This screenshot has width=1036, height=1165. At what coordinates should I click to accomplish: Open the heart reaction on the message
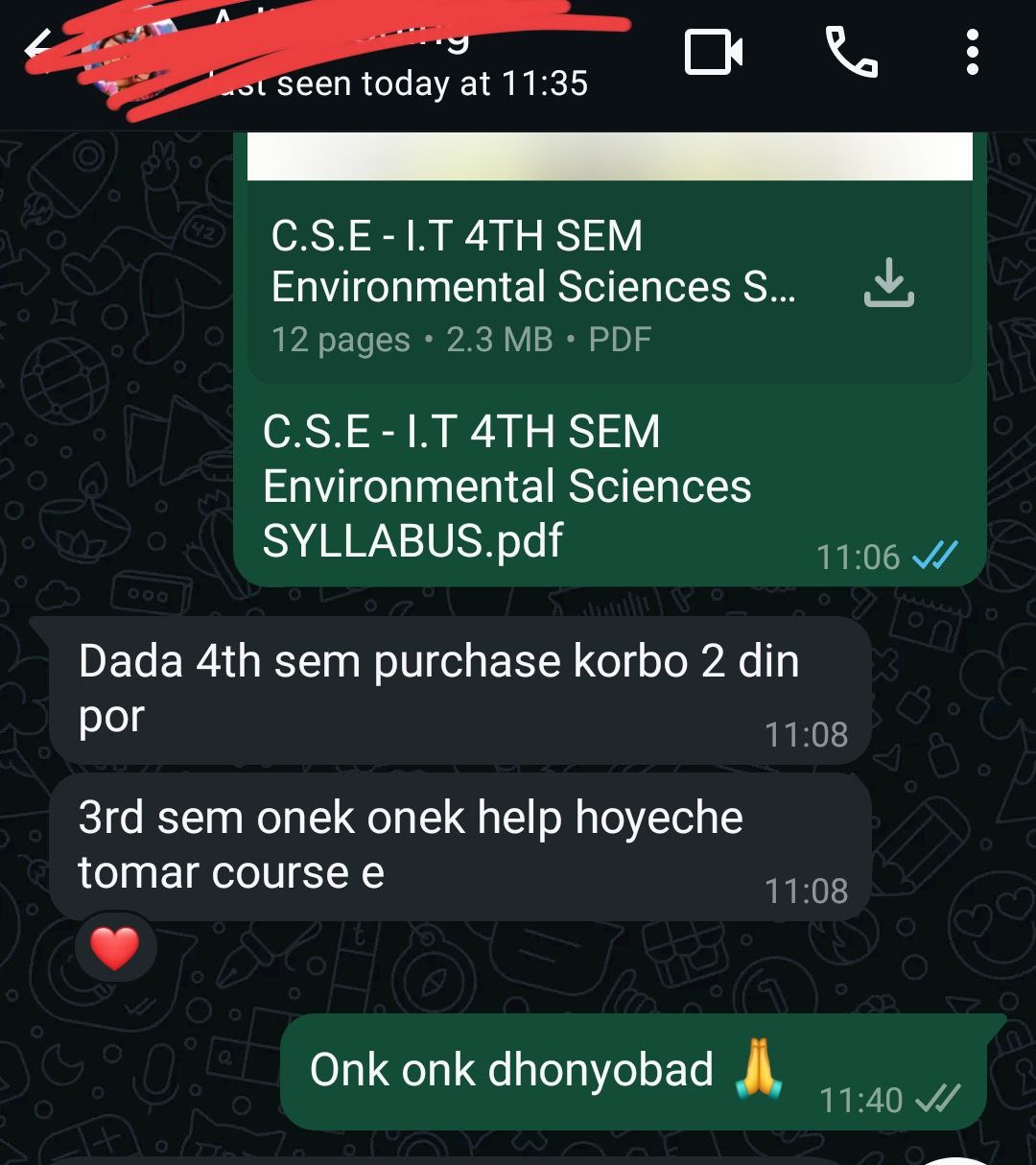(115, 948)
